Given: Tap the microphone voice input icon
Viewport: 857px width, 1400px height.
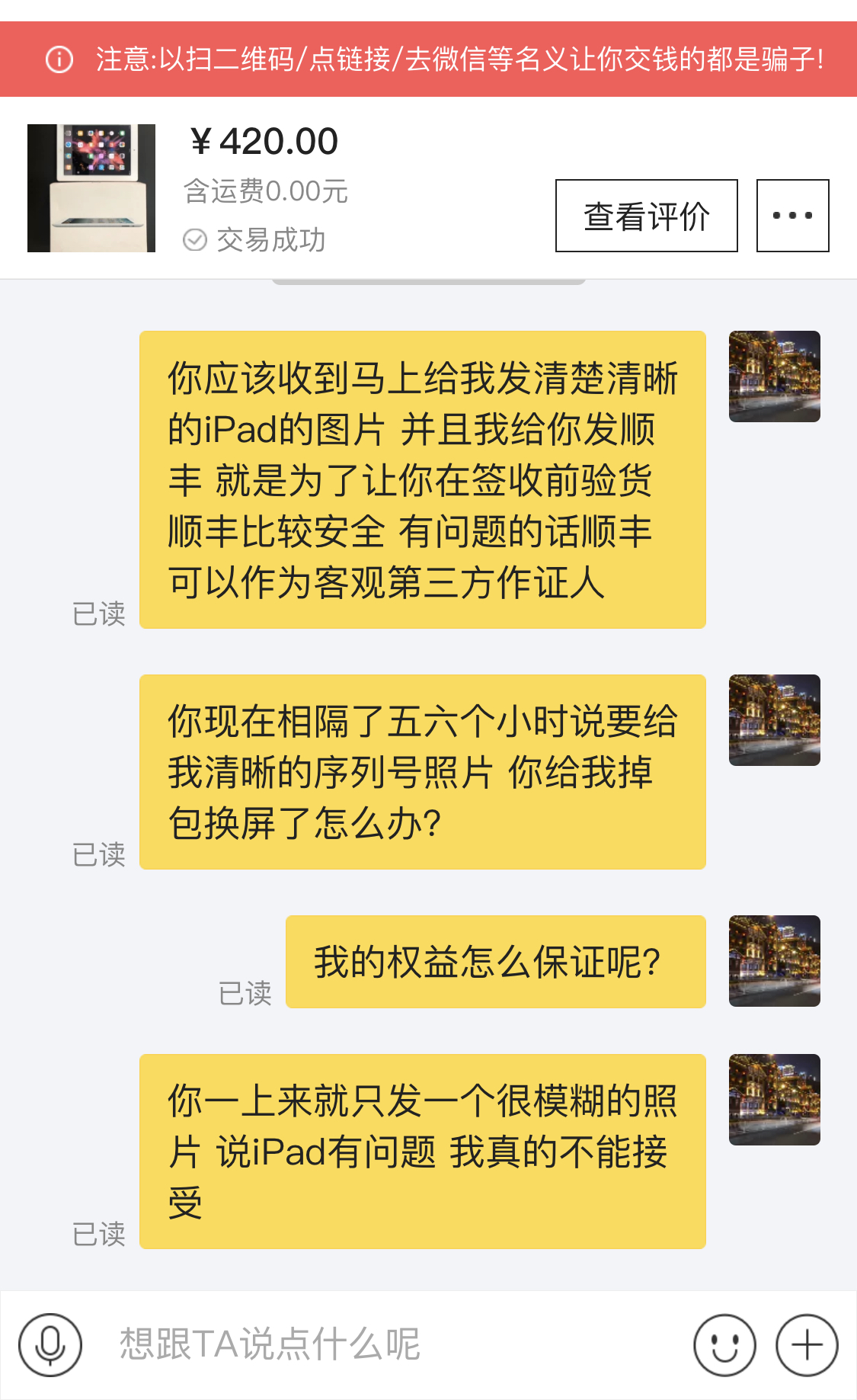Looking at the screenshot, I should coord(50,1344).
